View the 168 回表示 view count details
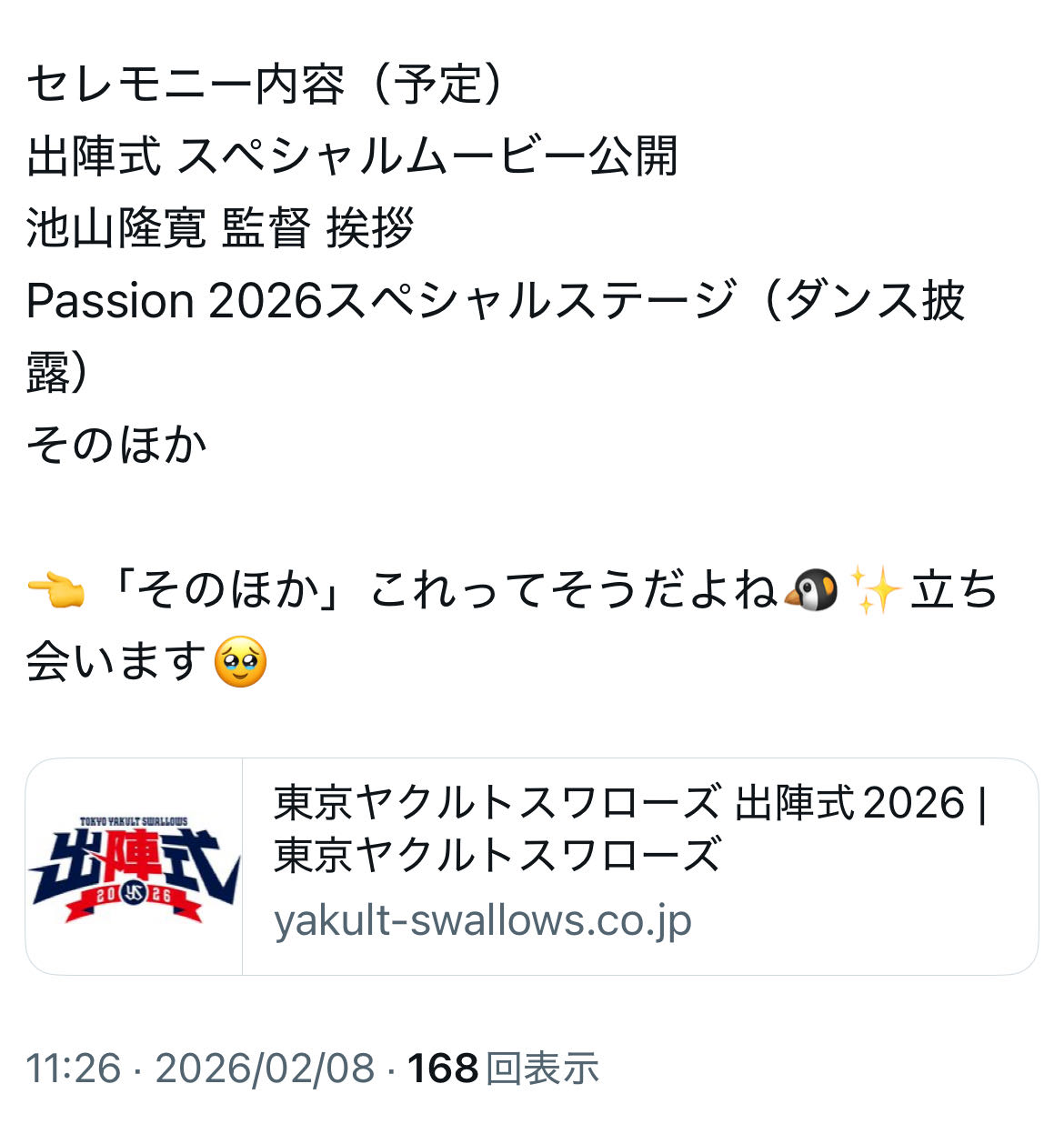The width and height of the screenshot is (1064, 1124). (503, 1069)
